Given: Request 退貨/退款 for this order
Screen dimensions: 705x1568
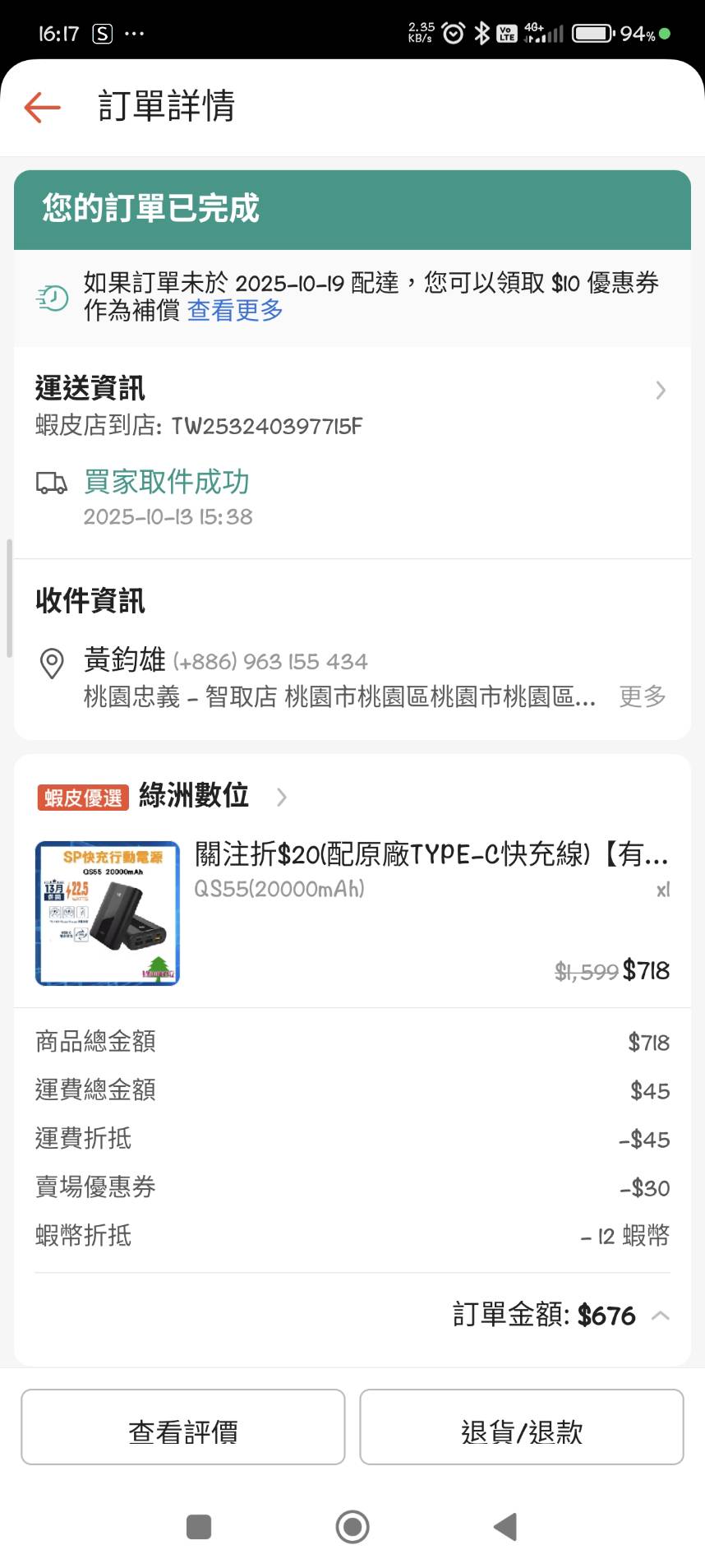Looking at the screenshot, I should (x=522, y=1432).
